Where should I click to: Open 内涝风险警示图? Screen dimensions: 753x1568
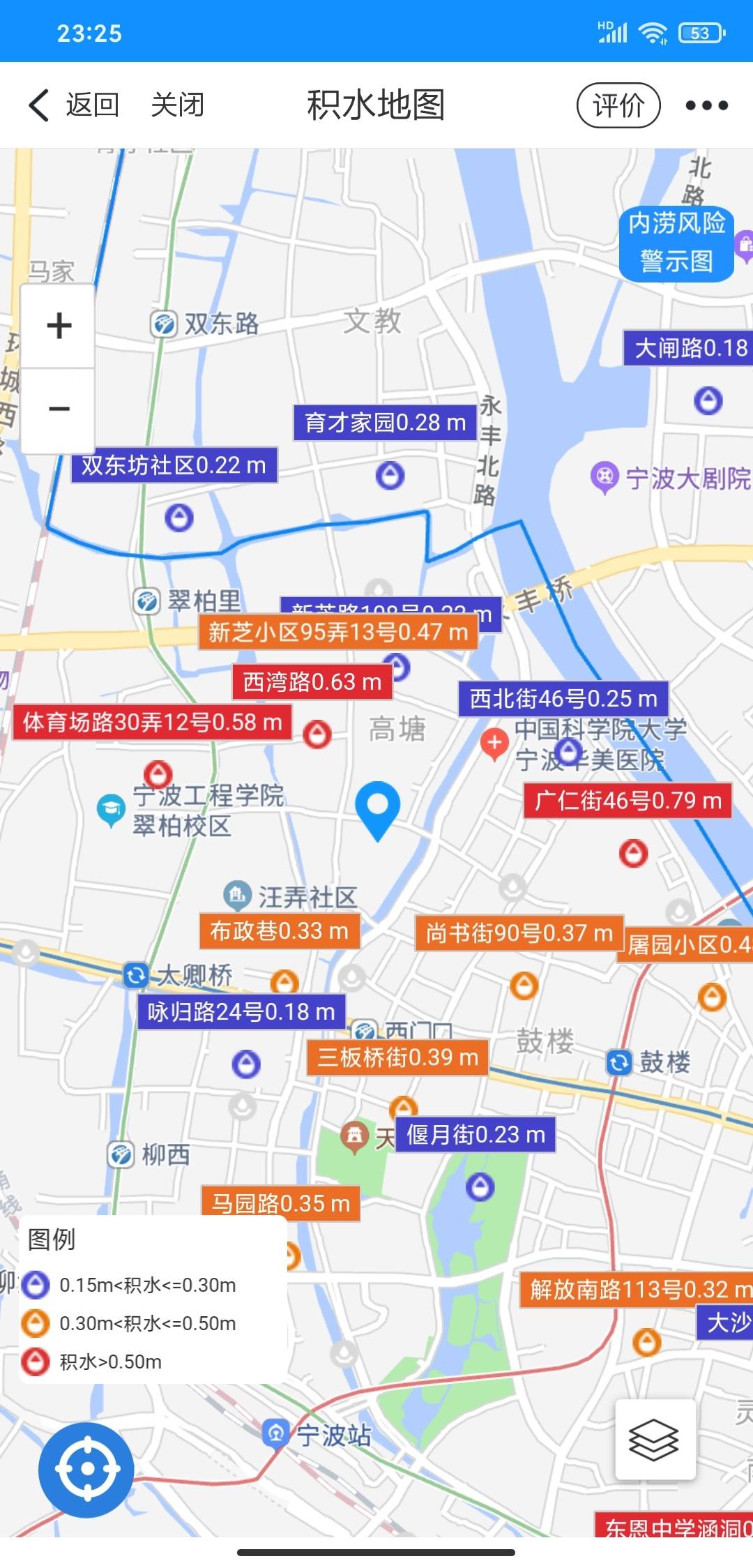pos(676,243)
